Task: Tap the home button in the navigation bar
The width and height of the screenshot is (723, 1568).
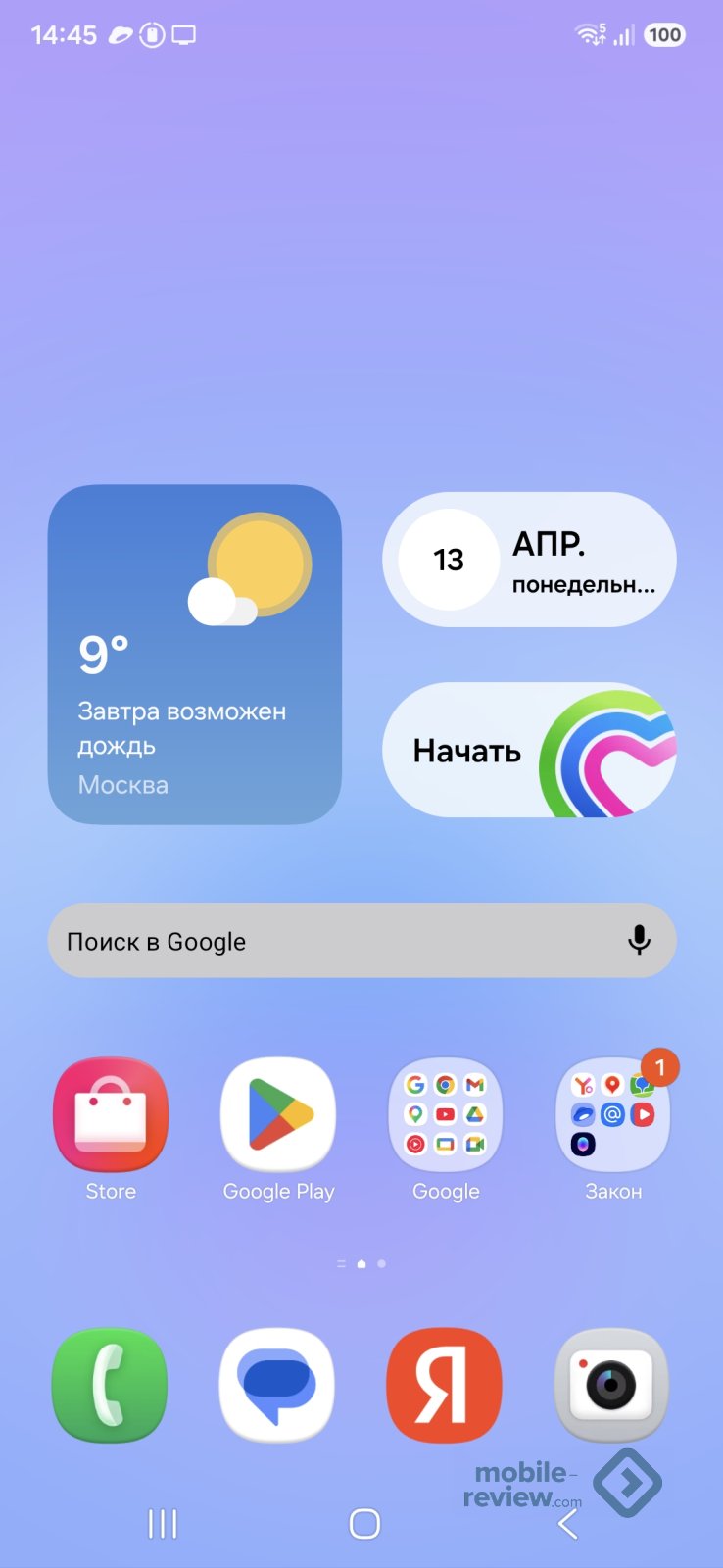Action: tap(364, 1524)
